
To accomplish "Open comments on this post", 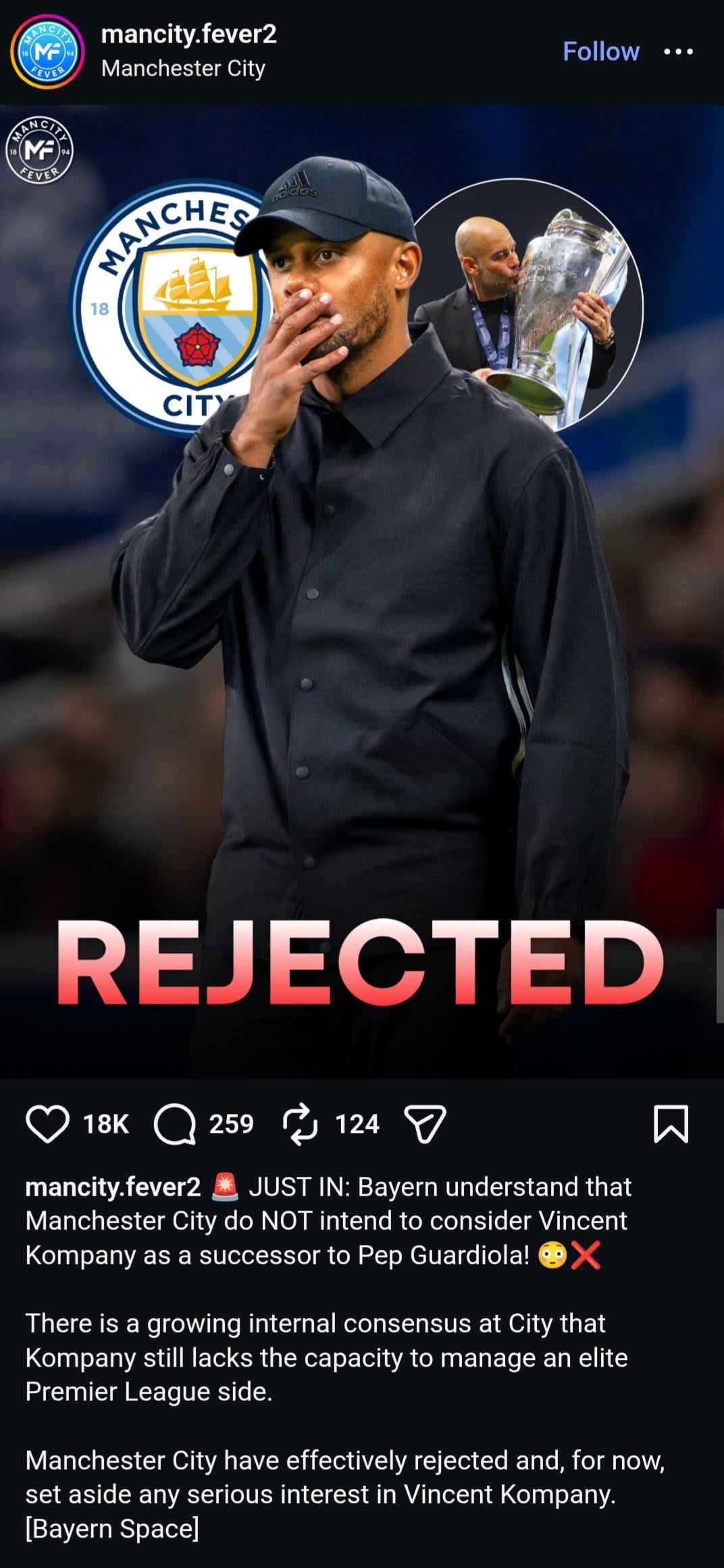I will click(x=175, y=1124).
